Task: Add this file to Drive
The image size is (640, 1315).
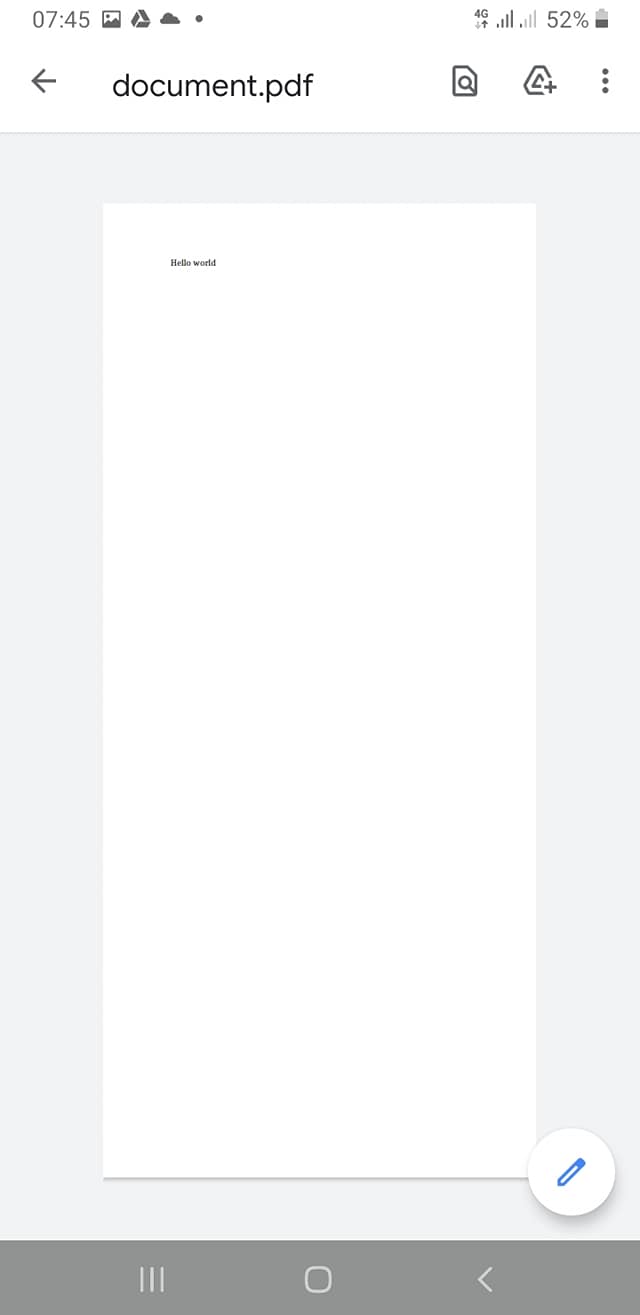Action: (x=540, y=82)
